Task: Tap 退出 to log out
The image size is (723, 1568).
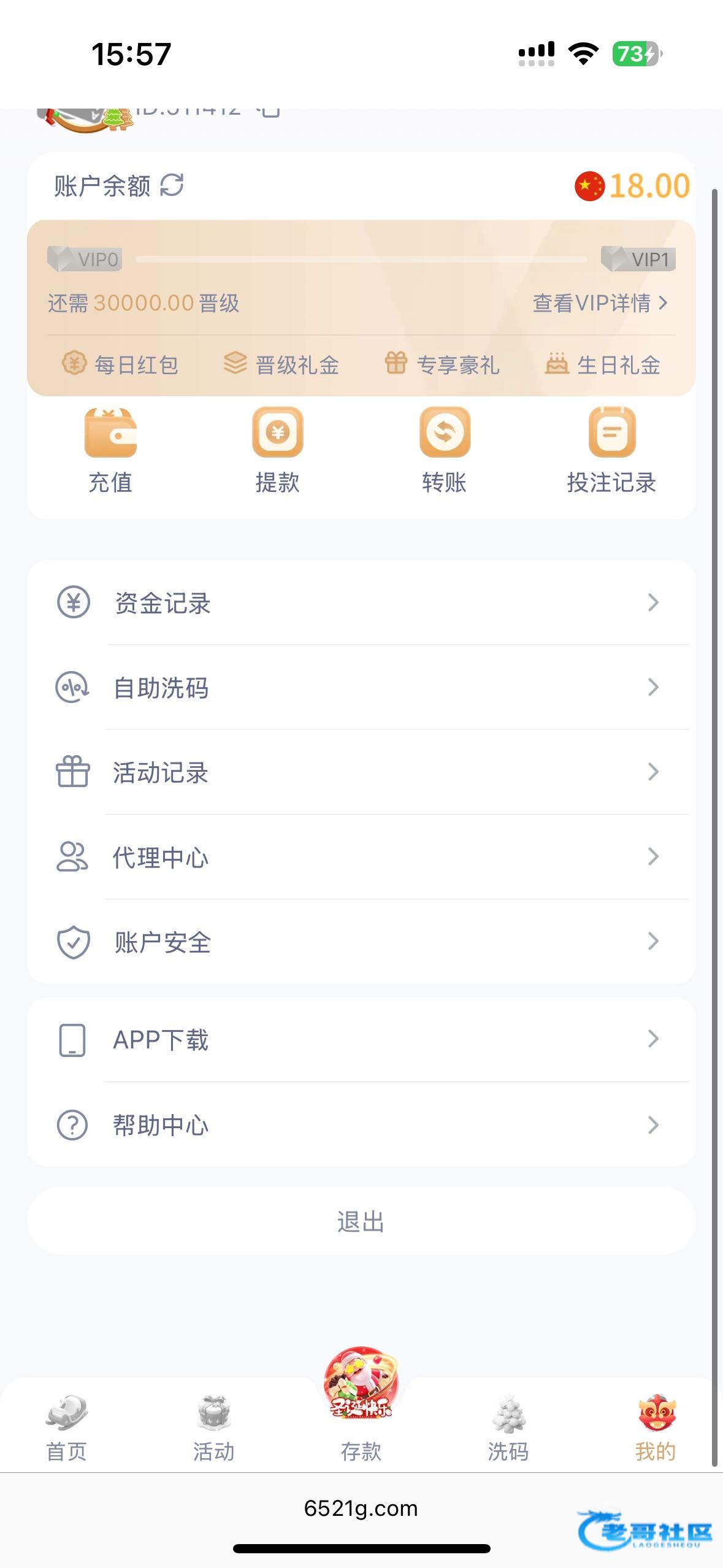Action: click(361, 1221)
